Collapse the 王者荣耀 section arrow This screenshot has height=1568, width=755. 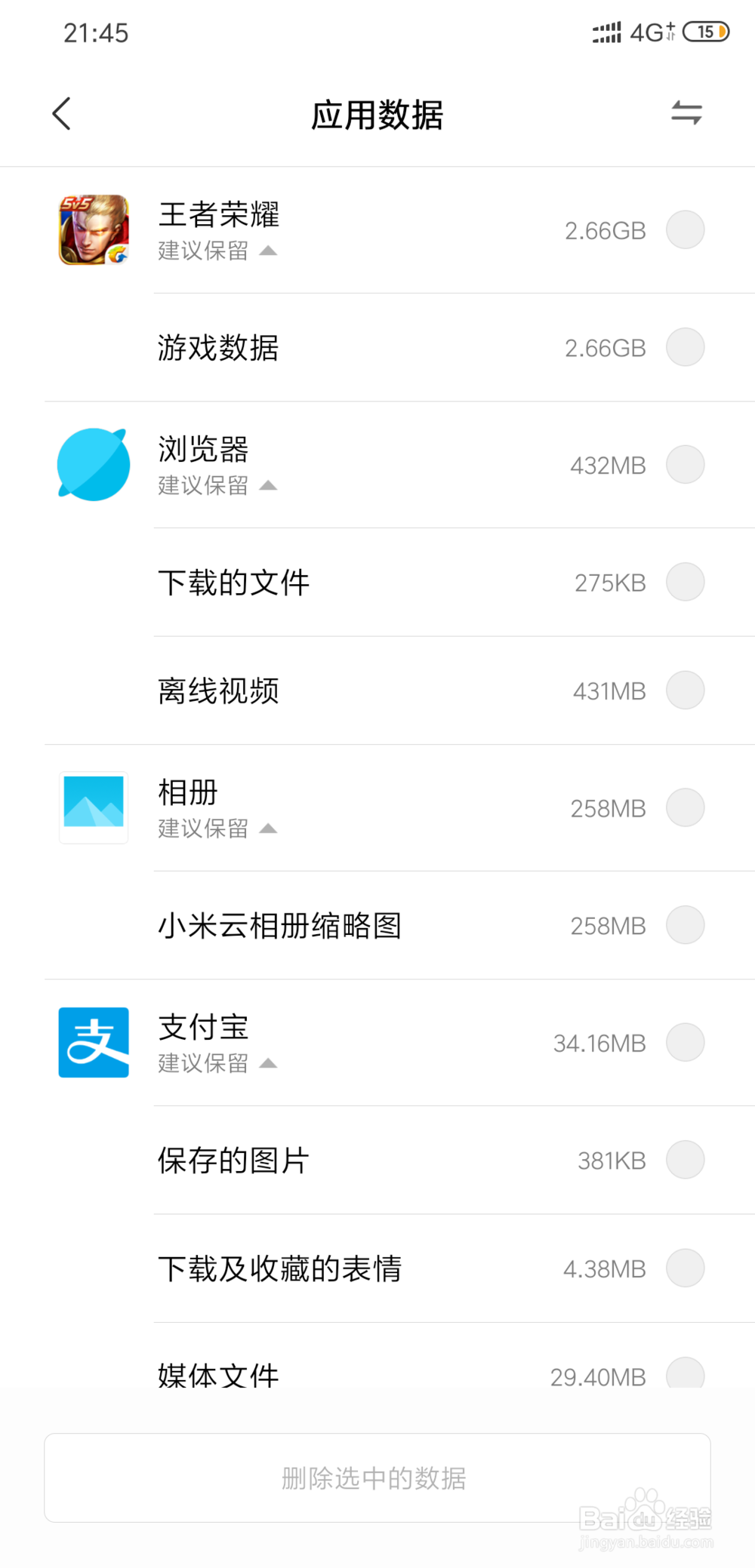268,251
